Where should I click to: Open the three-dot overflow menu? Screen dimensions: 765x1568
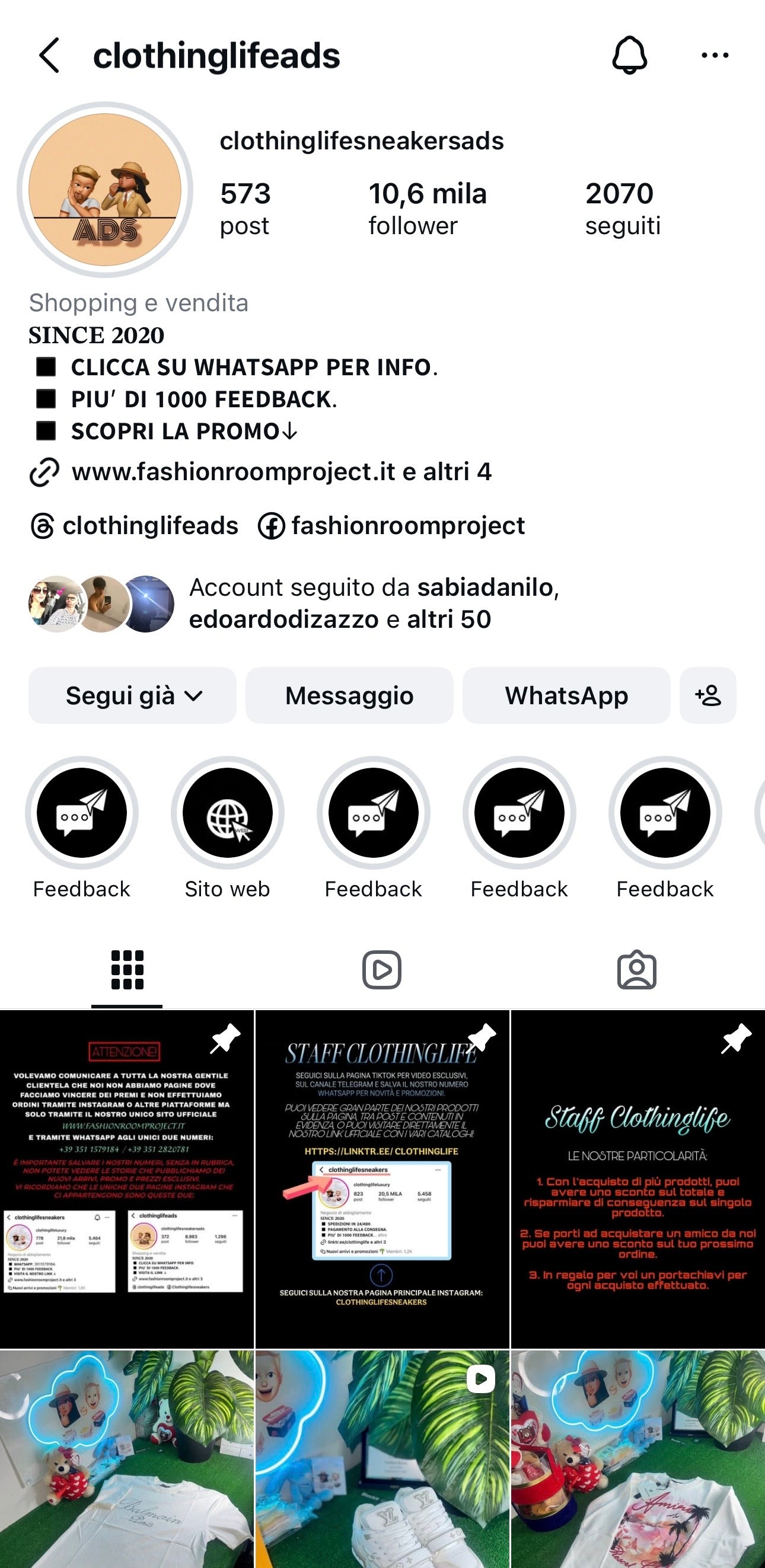pos(715,55)
